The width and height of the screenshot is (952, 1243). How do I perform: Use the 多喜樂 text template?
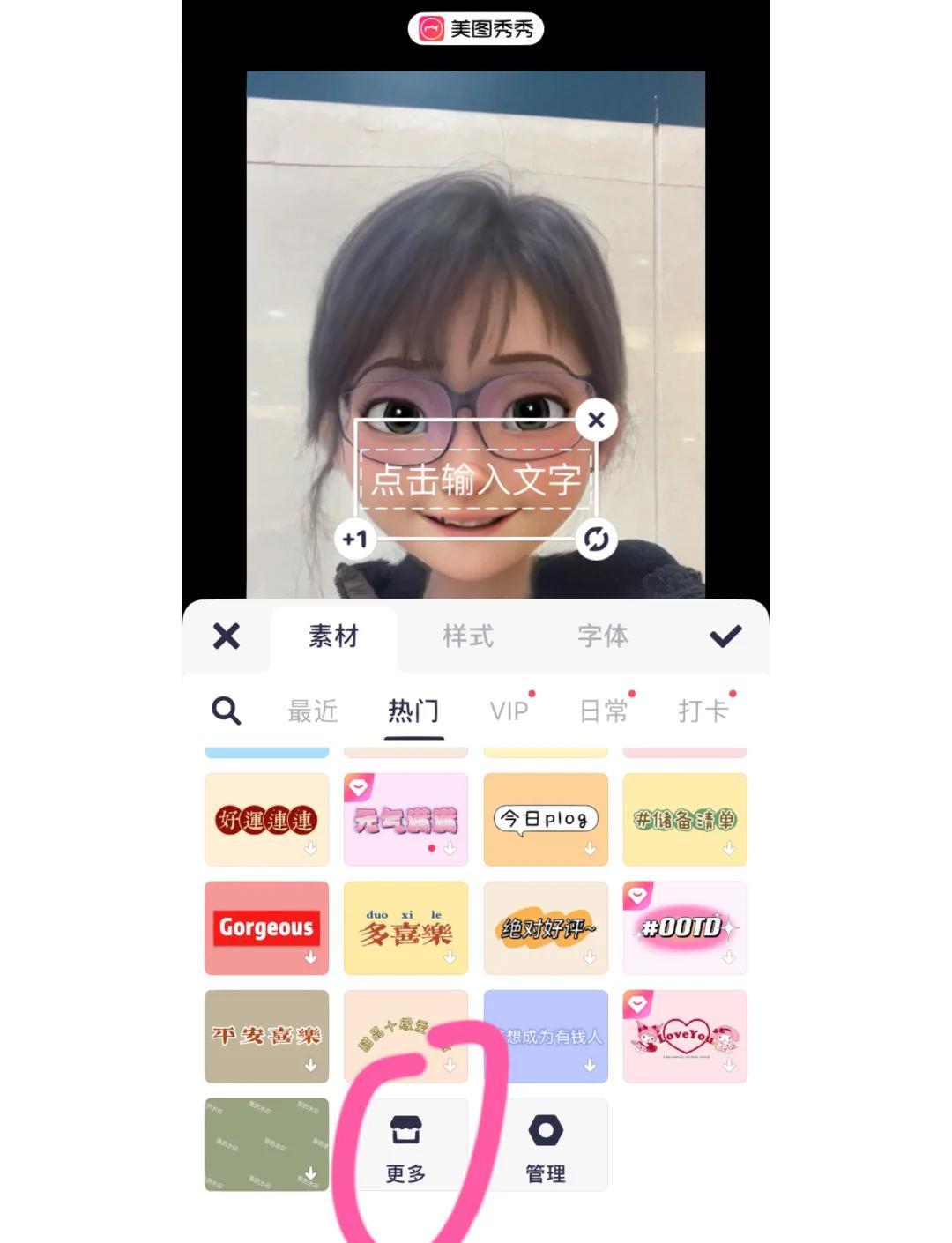(405, 927)
